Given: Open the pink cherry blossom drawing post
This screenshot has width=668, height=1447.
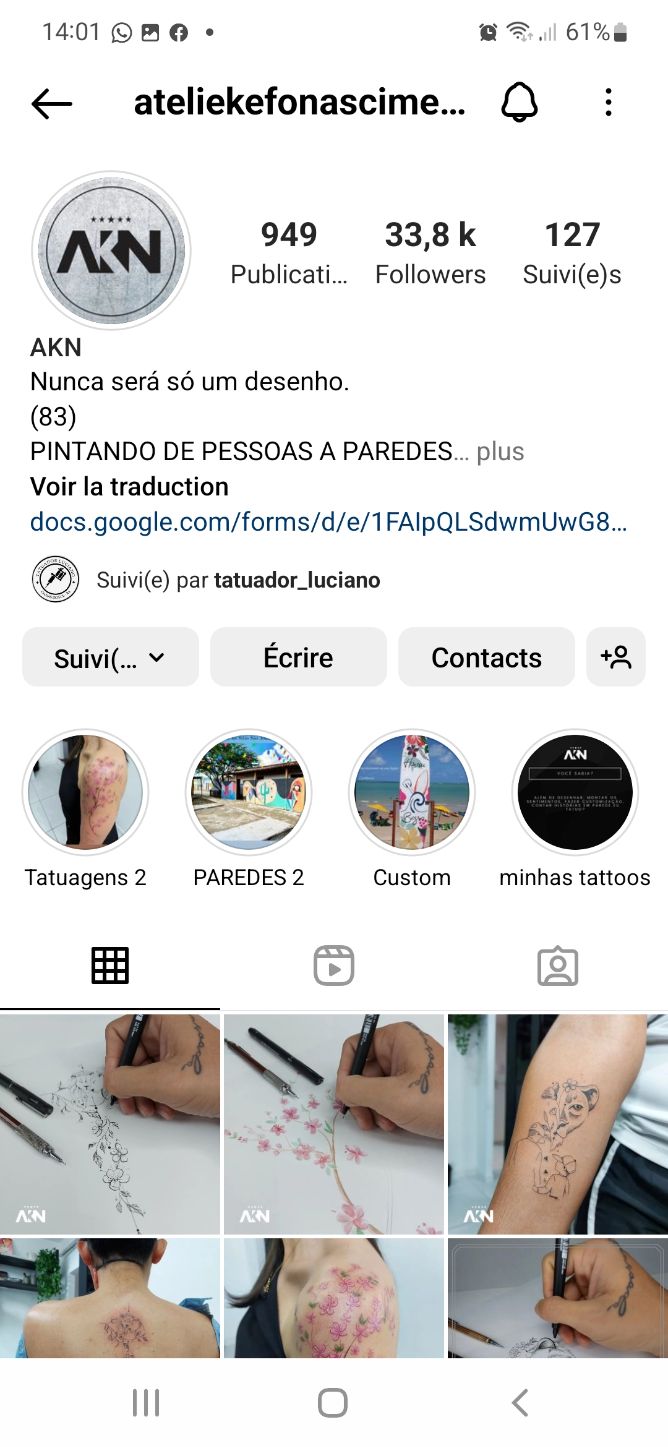Looking at the screenshot, I should pyautogui.click(x=333, y=1124).
